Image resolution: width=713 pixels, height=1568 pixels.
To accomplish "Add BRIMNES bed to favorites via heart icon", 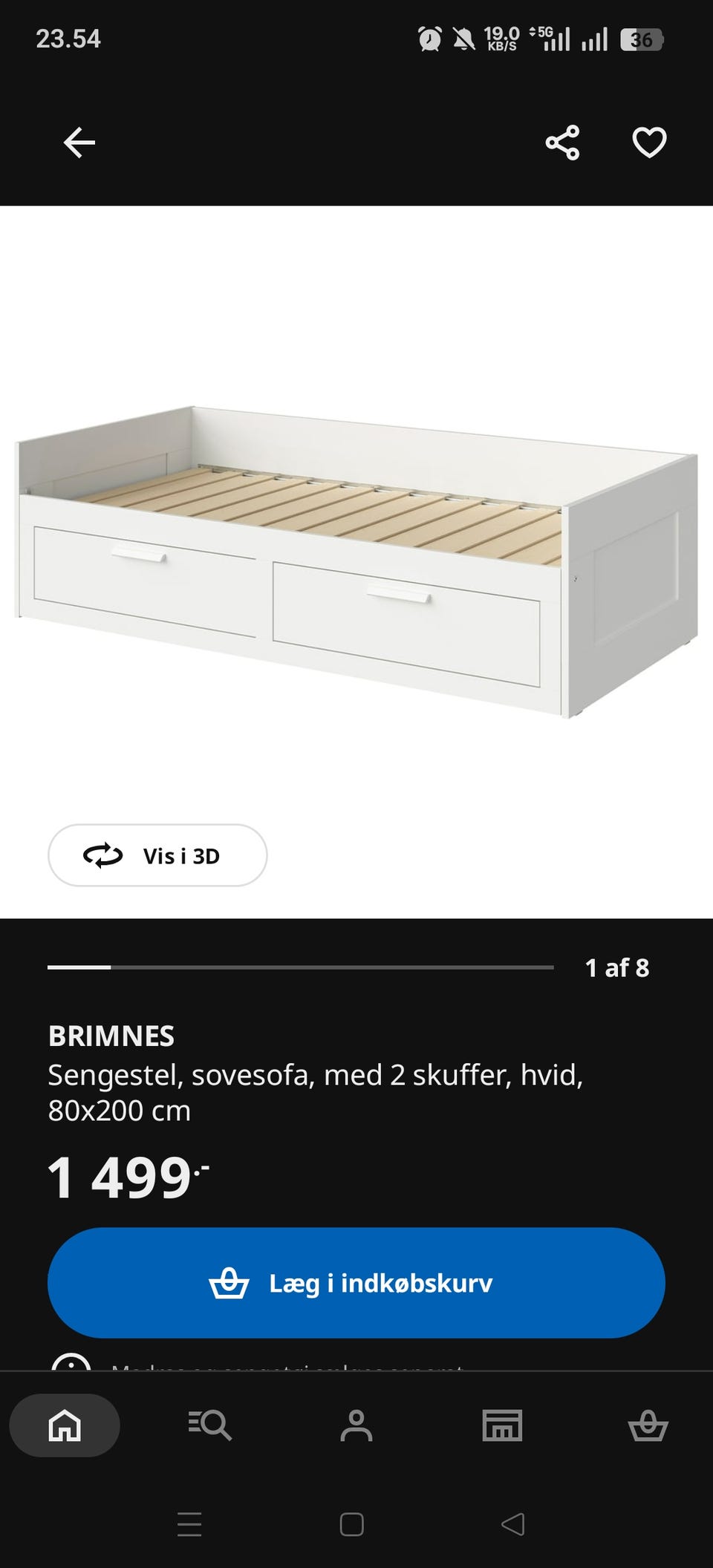I will 650,143.
